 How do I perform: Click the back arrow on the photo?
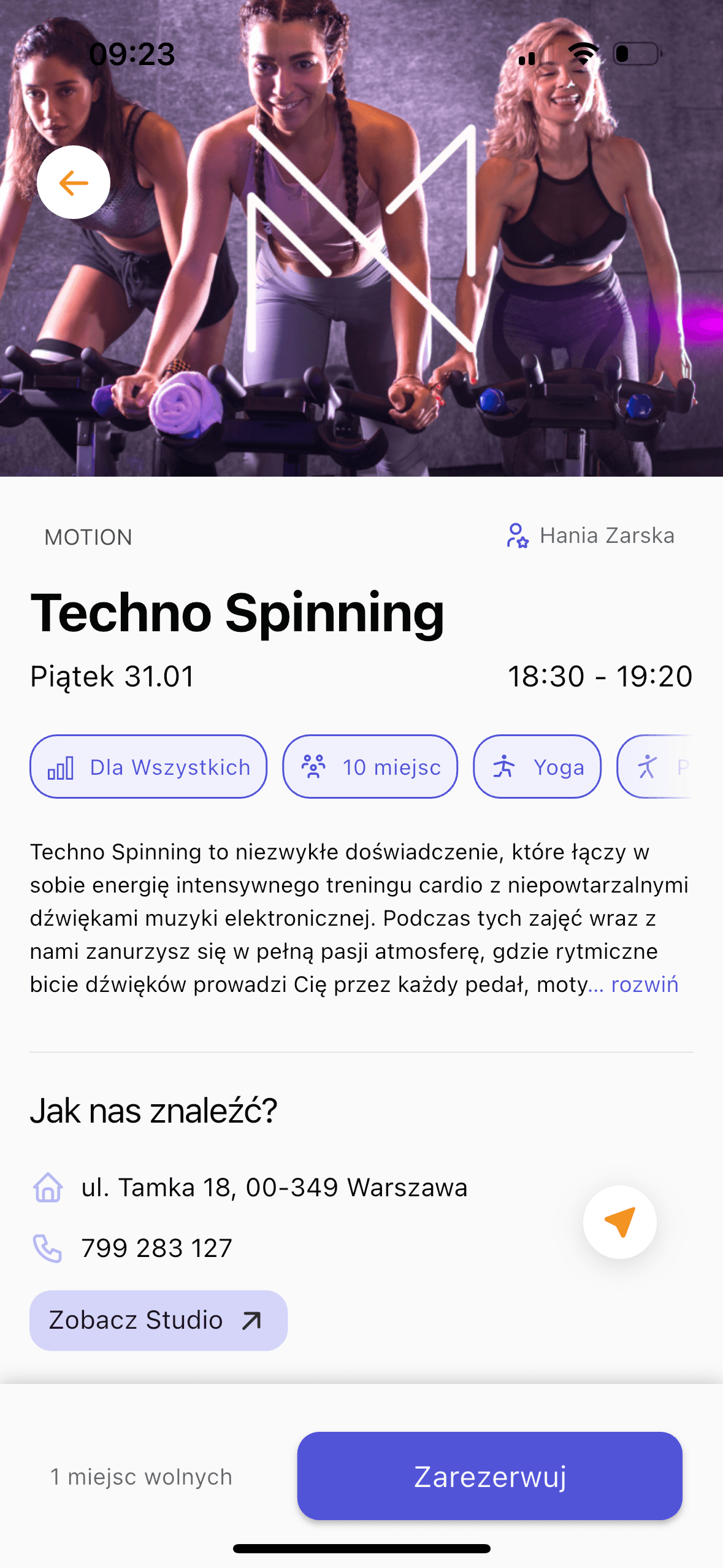[x=72, y=182]
